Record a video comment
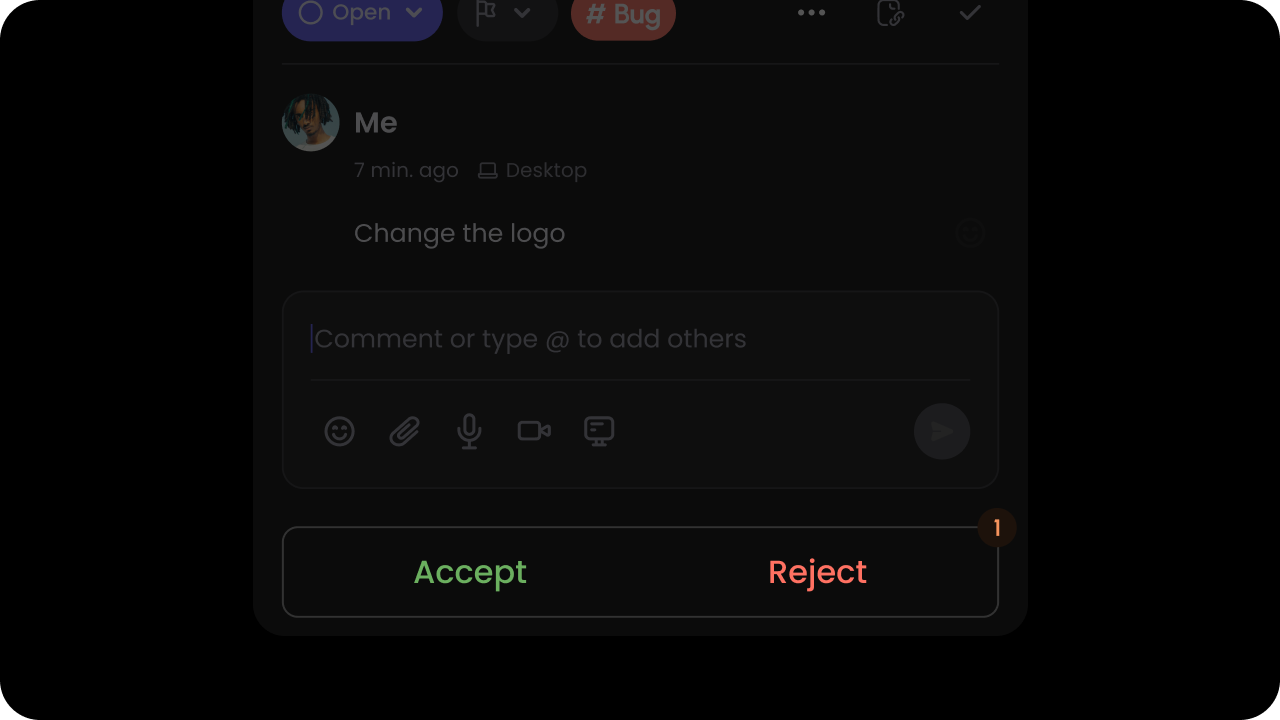Screen dimensions: 1280x720 click(534, 431)
